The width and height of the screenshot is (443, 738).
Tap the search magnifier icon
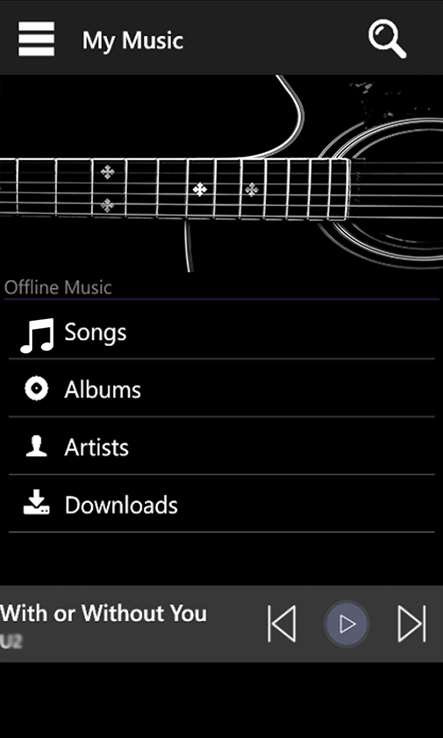(387, 39)
